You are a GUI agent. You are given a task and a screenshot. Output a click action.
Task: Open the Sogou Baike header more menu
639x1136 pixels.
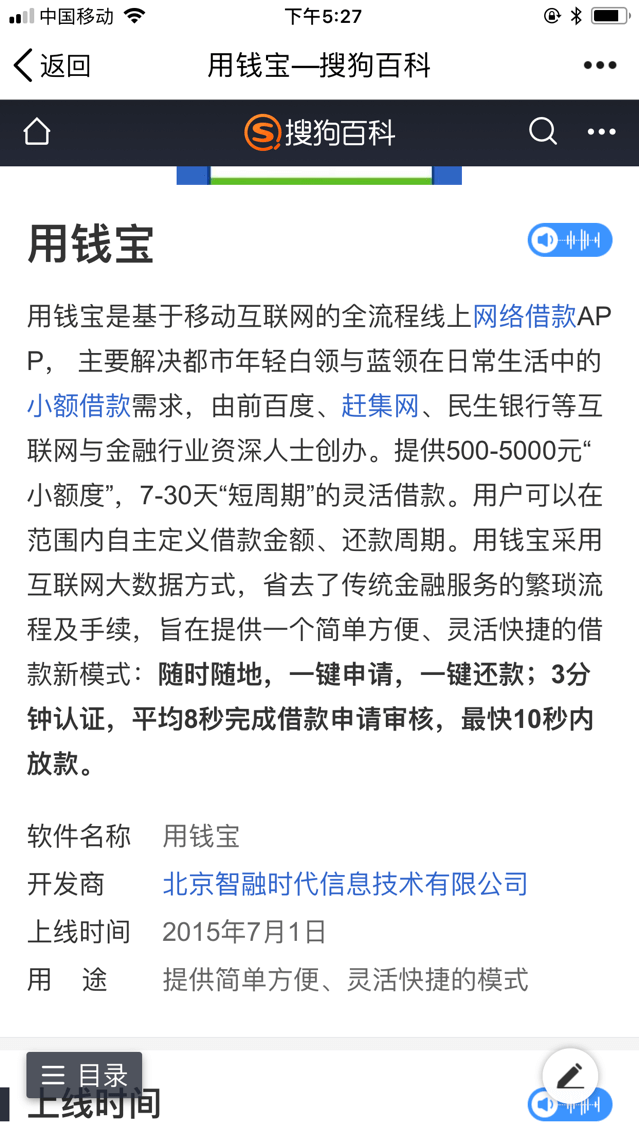601,132
